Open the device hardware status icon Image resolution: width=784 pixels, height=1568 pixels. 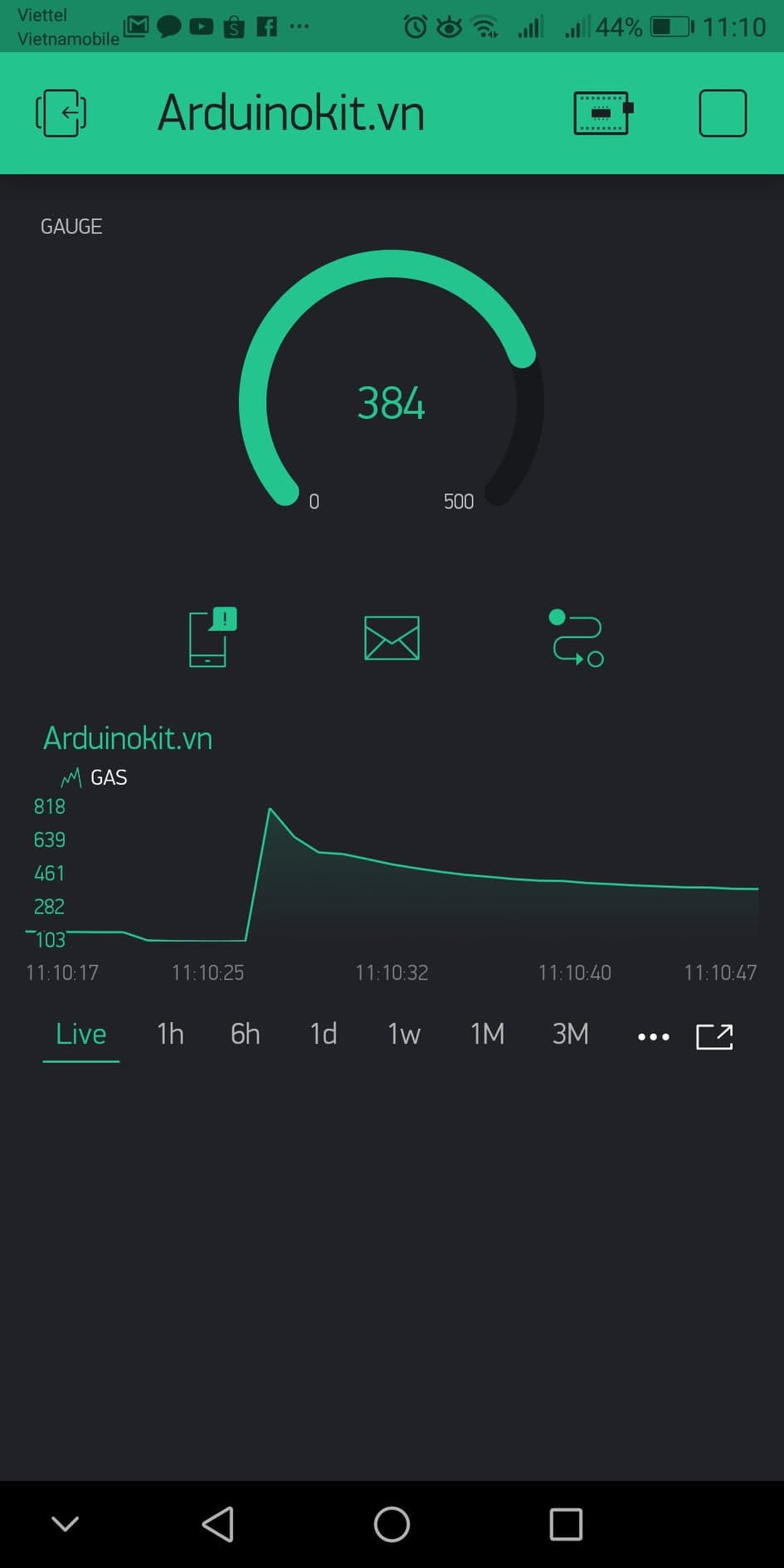[x=602, y=113]
